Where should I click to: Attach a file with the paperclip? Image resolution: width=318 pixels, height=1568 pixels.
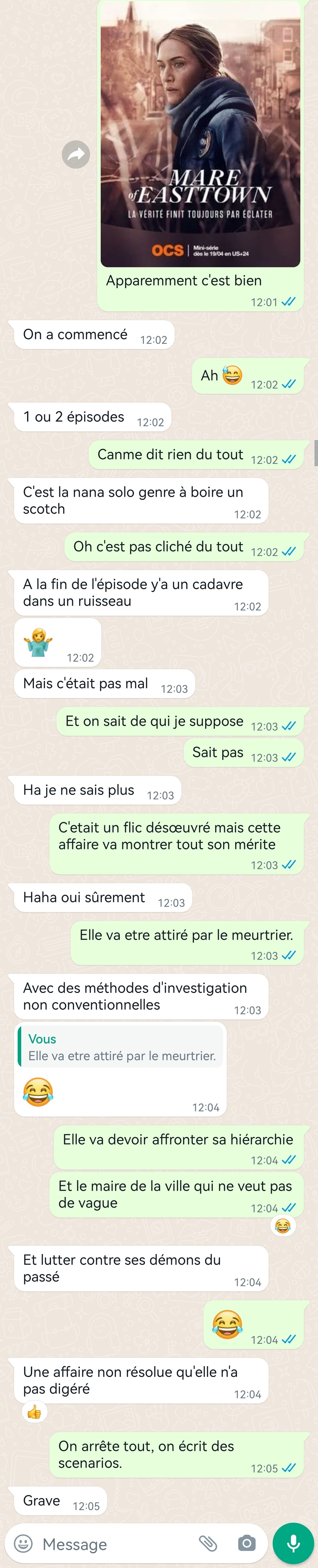(208, 1543)
